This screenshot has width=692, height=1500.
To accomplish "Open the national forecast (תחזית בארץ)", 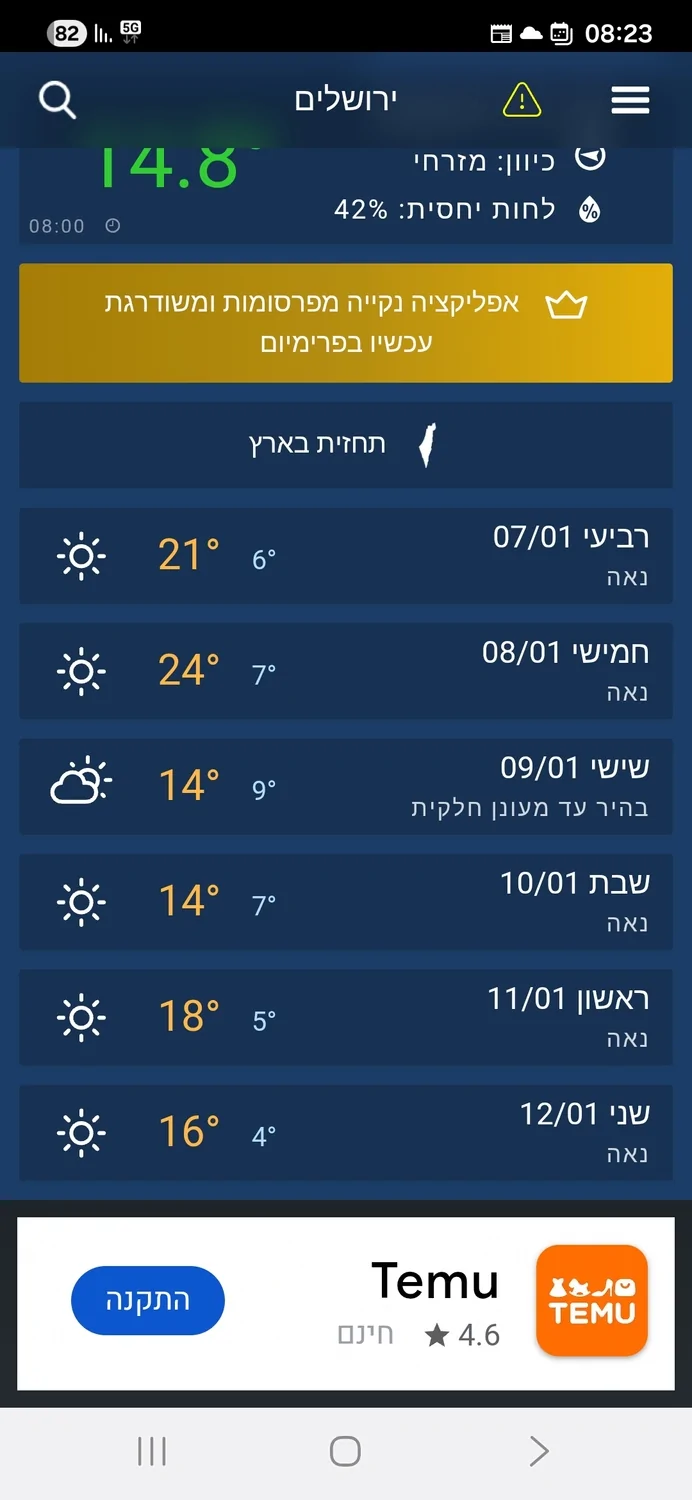I will [x=346, y=445].
